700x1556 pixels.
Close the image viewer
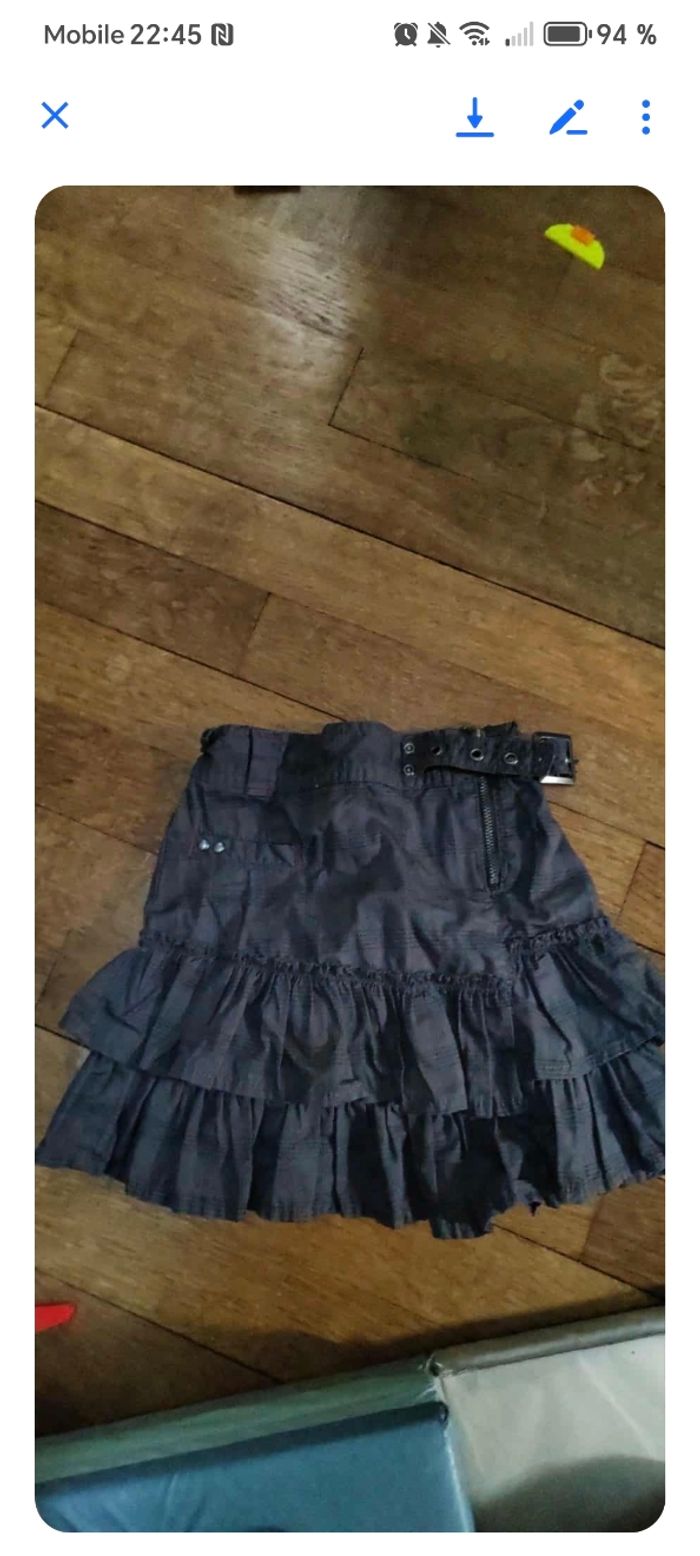[x=55, y=116]
